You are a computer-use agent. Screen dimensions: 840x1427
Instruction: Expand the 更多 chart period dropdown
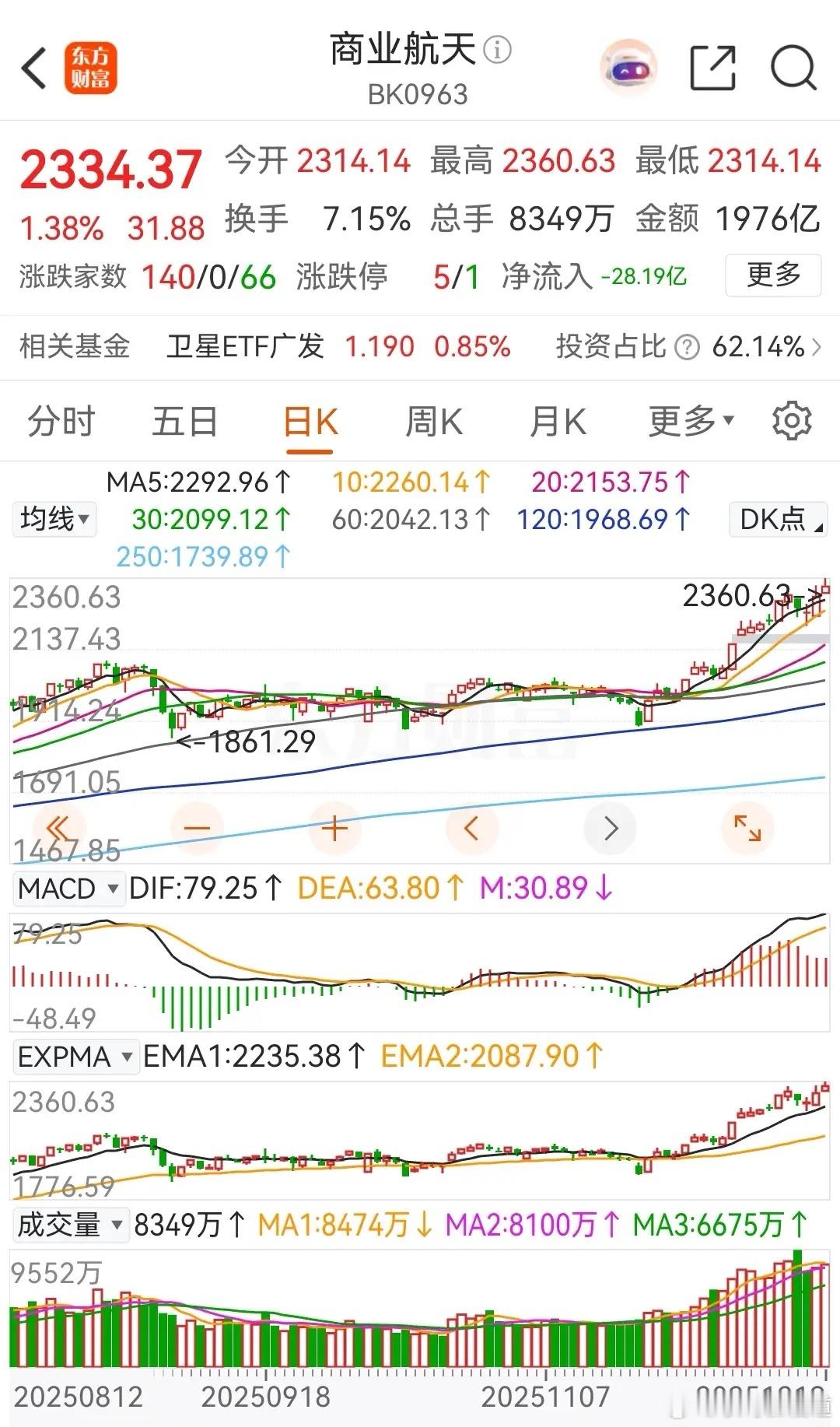click(691, 422)
